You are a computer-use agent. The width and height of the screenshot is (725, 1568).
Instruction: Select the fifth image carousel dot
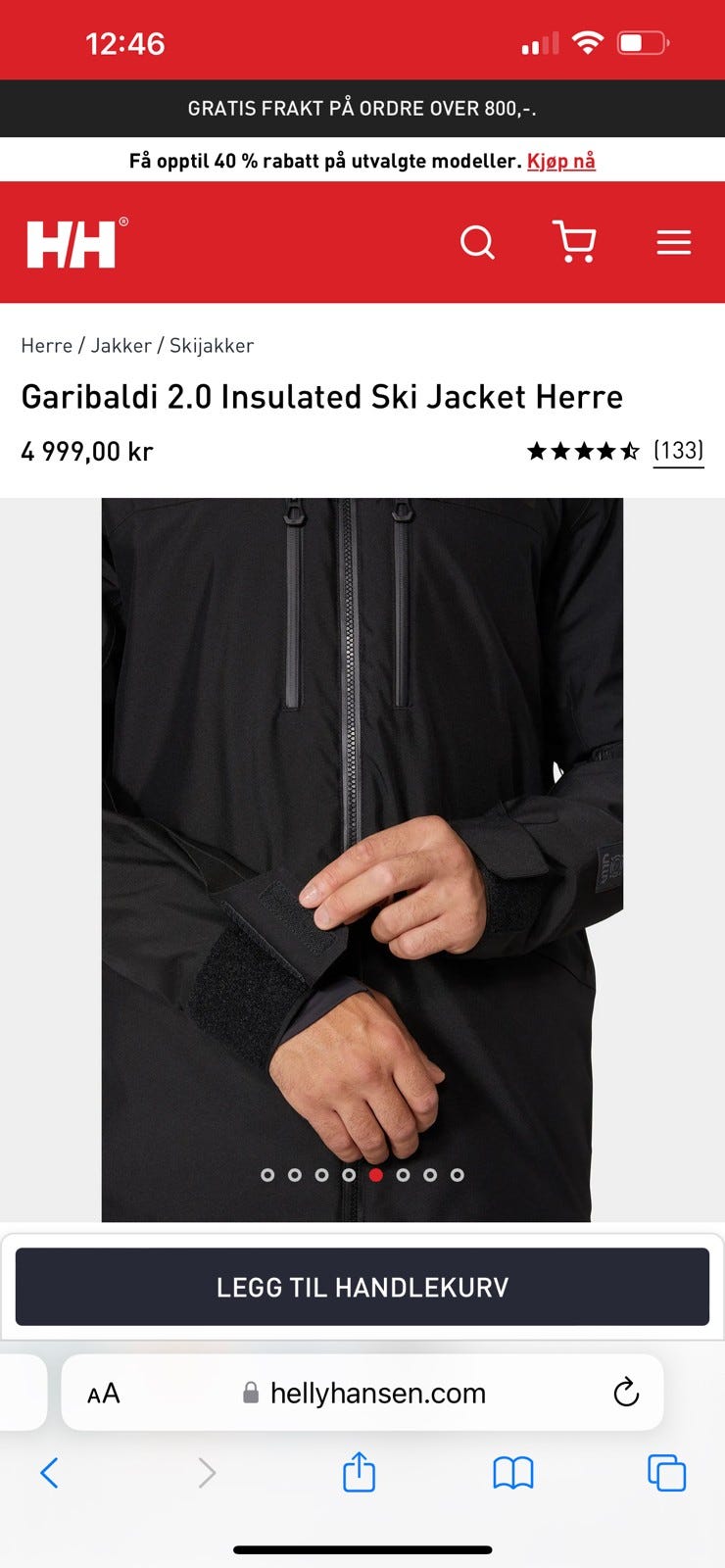(x=376, y=1174)
